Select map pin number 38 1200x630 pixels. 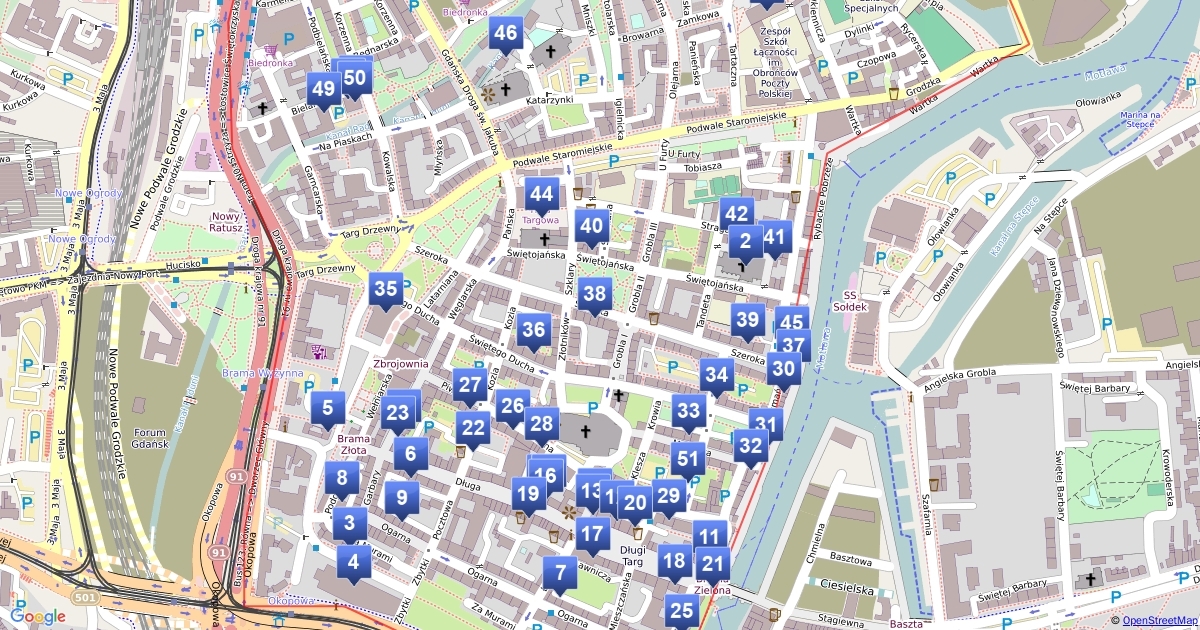pyautogui.click(x=595, y=294)
